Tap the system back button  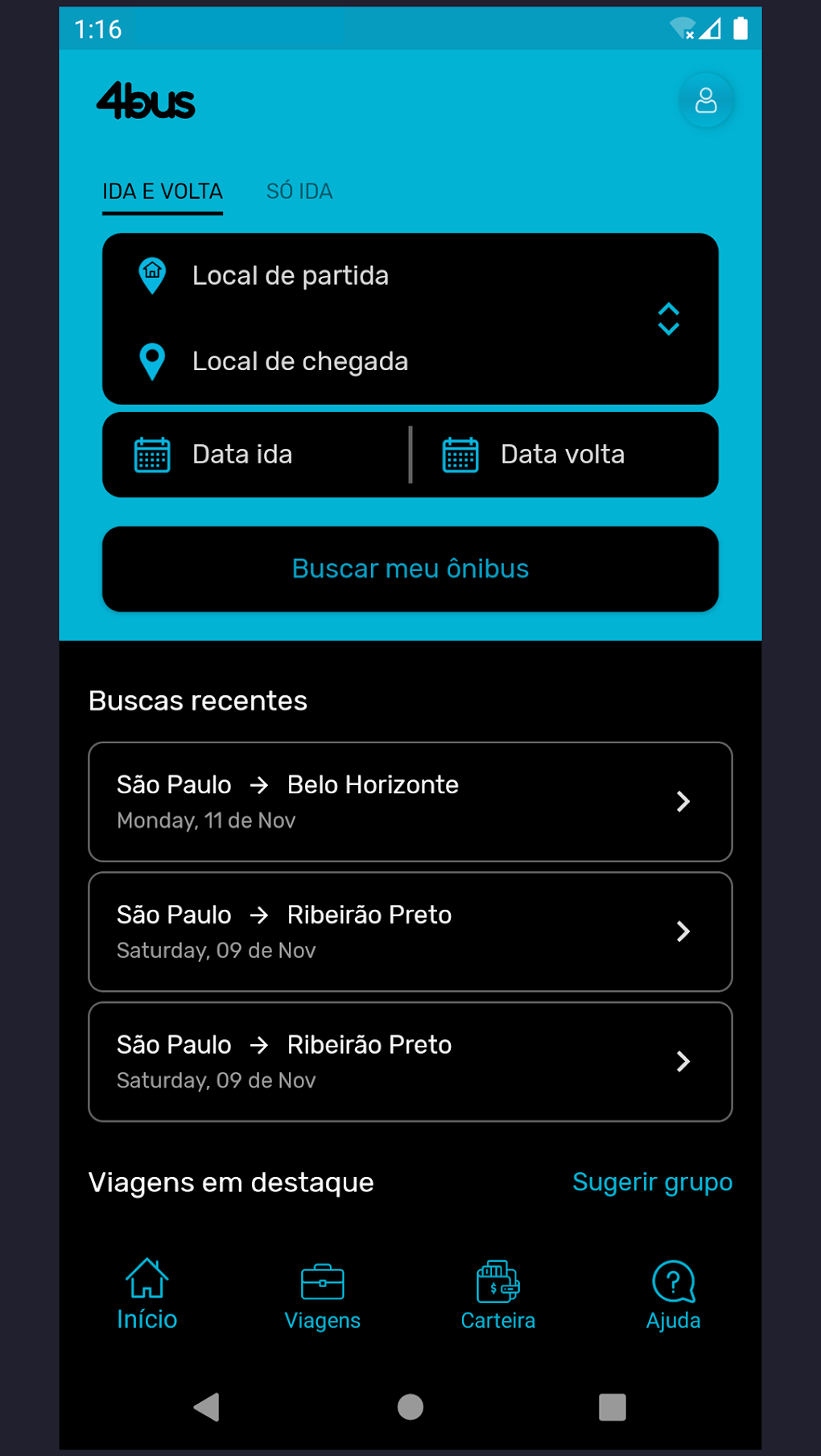(207, 1407)
